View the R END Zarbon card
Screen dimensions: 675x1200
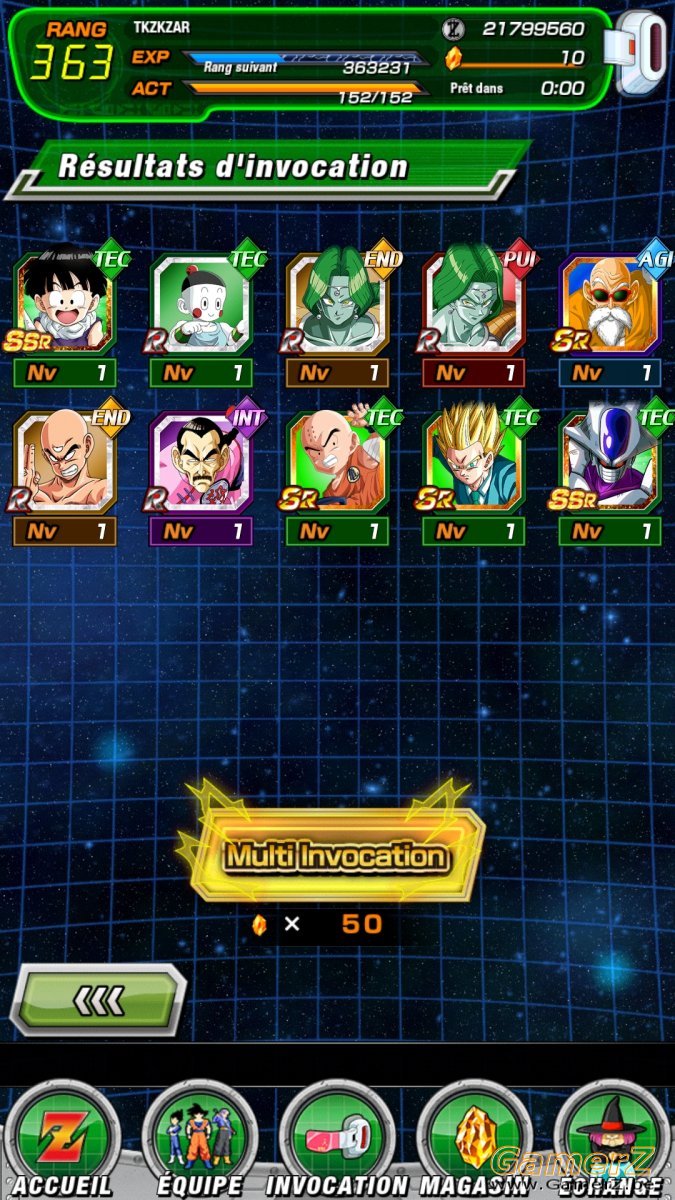(337, 303)
